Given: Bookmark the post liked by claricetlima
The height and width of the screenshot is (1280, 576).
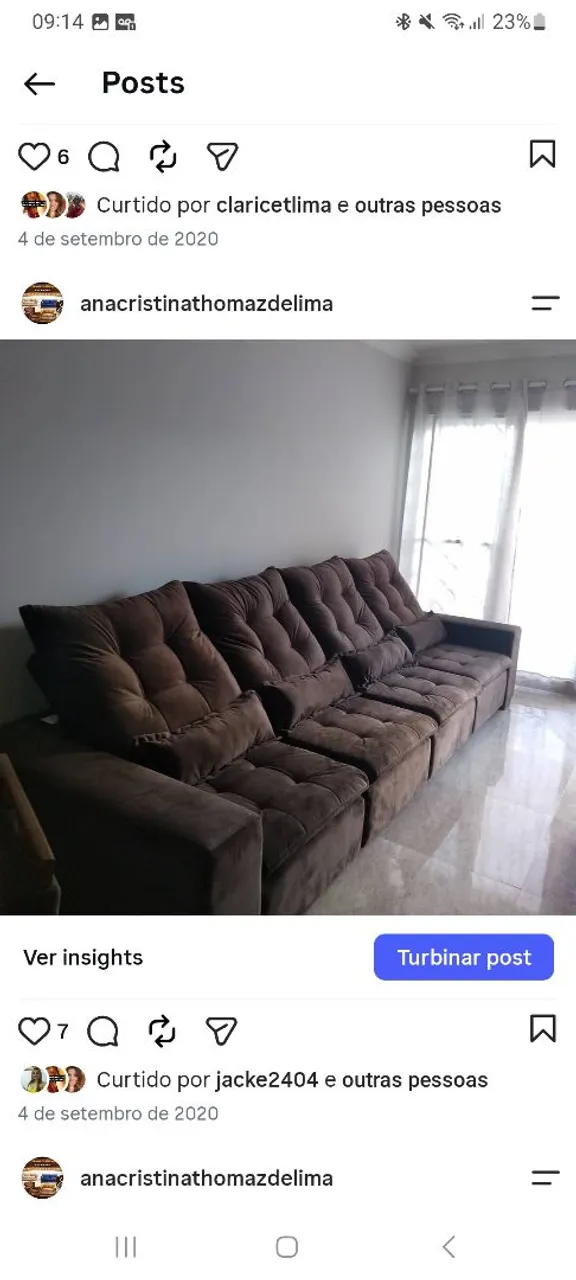Looking at the screenshot, I should [x=542, y=154].
